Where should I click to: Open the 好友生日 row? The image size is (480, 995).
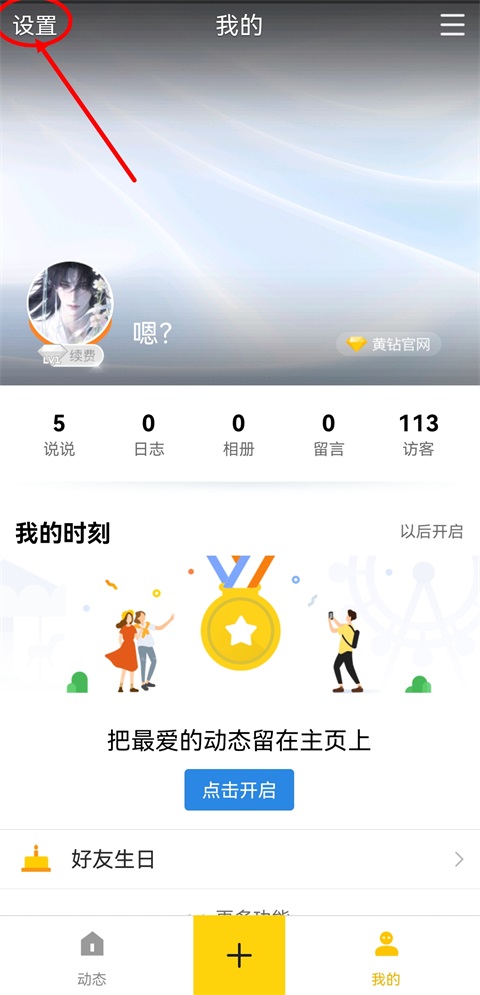tap(240, 860)
